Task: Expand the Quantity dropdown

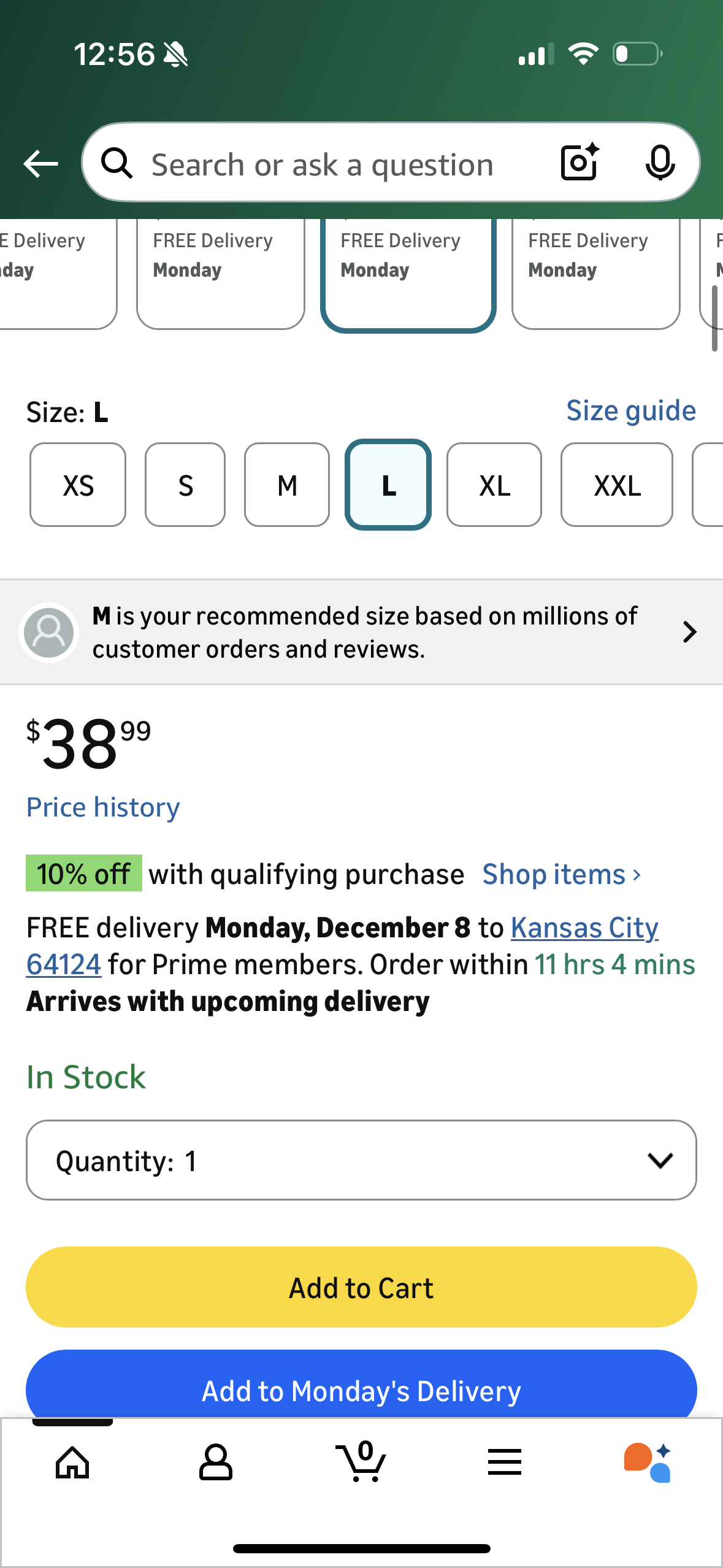Action: 361,1160
